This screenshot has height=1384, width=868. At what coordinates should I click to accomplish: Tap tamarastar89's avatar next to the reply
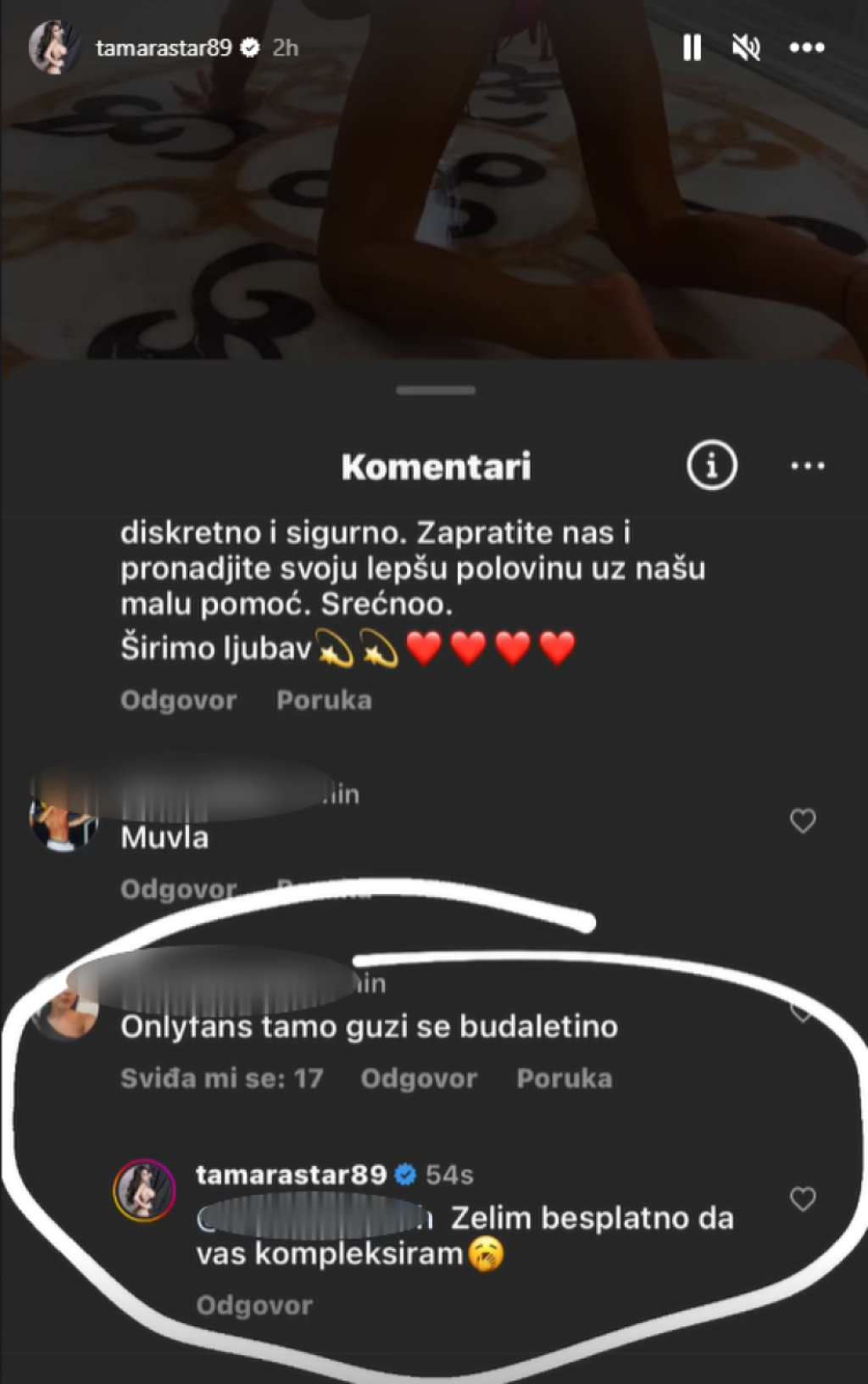pyautogui.click(x=145, y=1190)
